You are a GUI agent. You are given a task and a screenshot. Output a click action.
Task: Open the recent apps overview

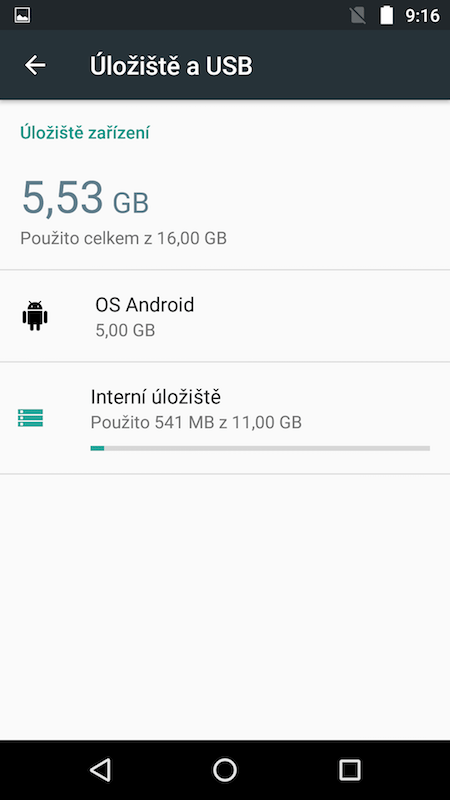click(349, 769)
